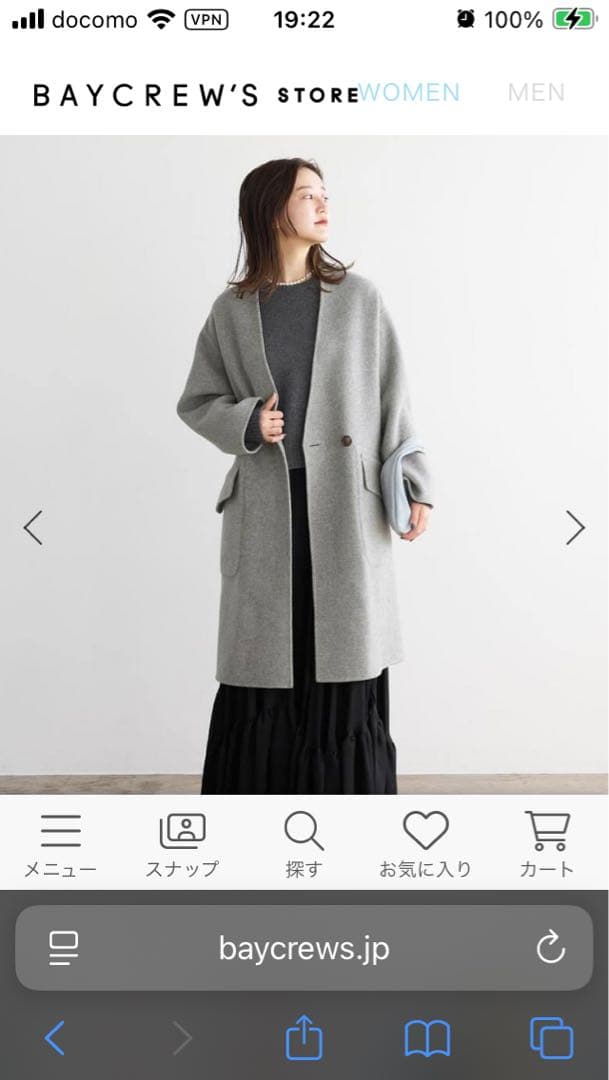Tap the baycrews.jp address bar
The image size is (609, 1080).
(304, 948)
